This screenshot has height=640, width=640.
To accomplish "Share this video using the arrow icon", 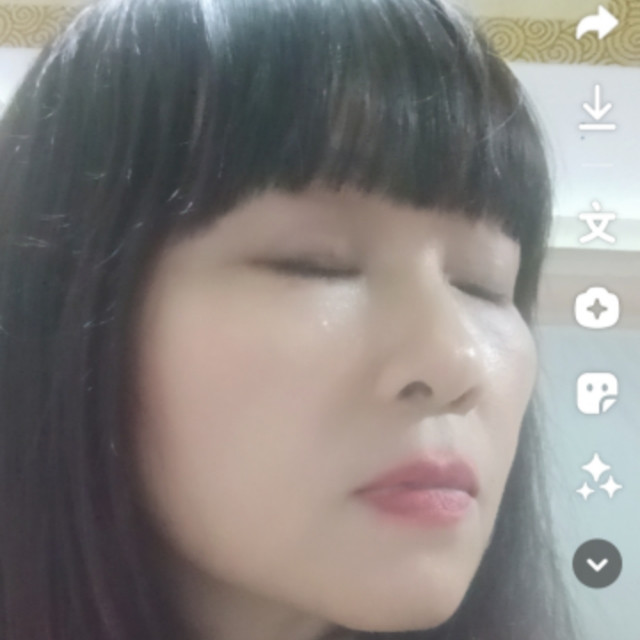I will coord(597,24).
